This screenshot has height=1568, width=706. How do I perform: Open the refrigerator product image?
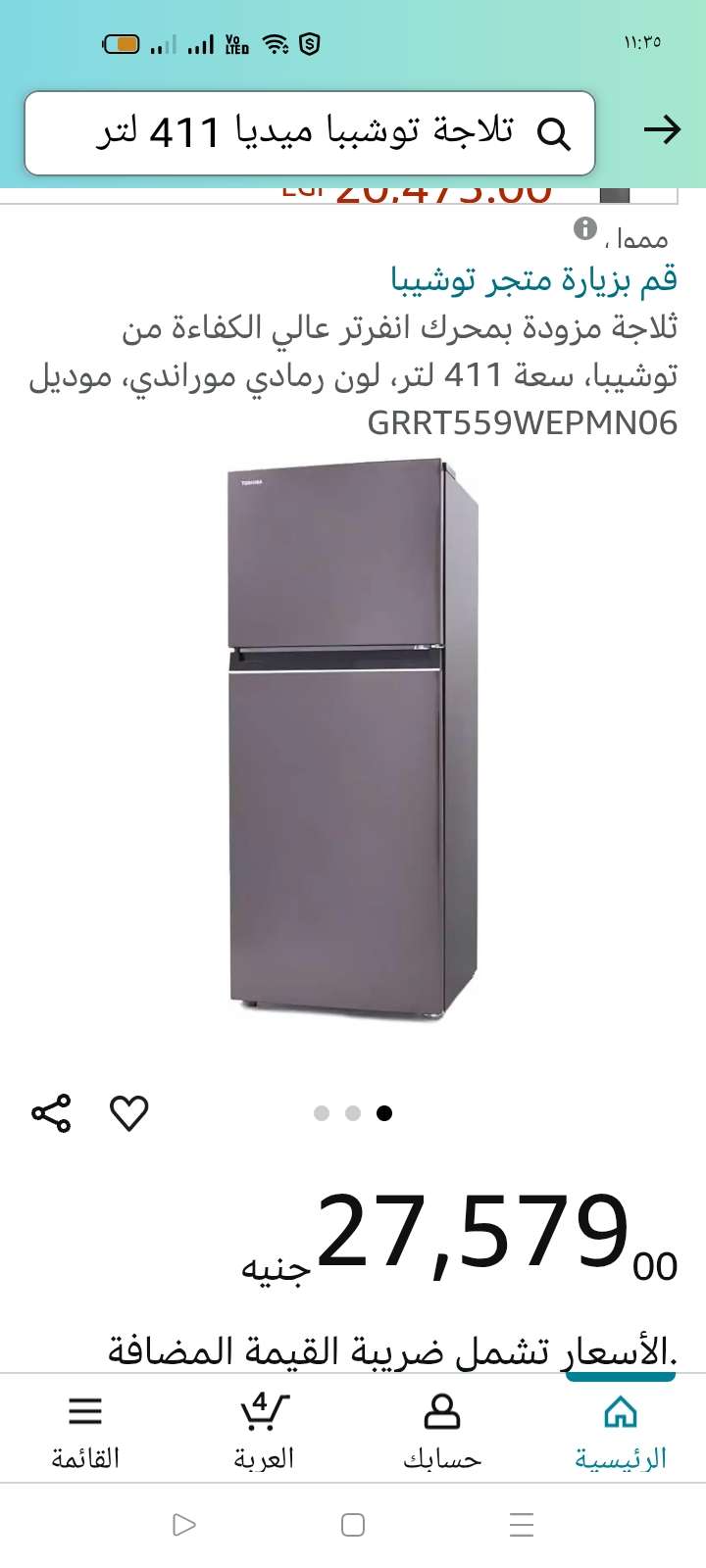tap(354, 737)
